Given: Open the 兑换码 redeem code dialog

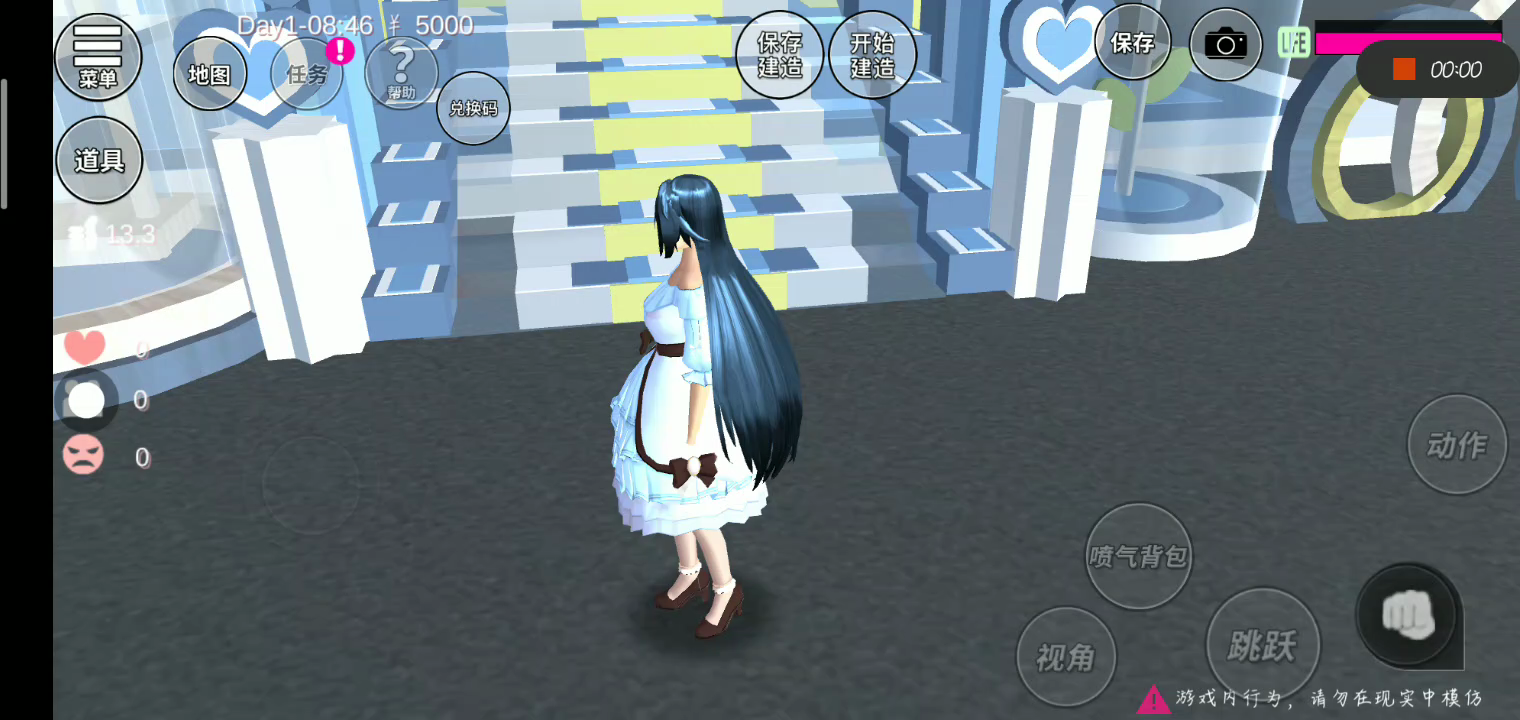Looking at the screenshot, I should [473, 108].
